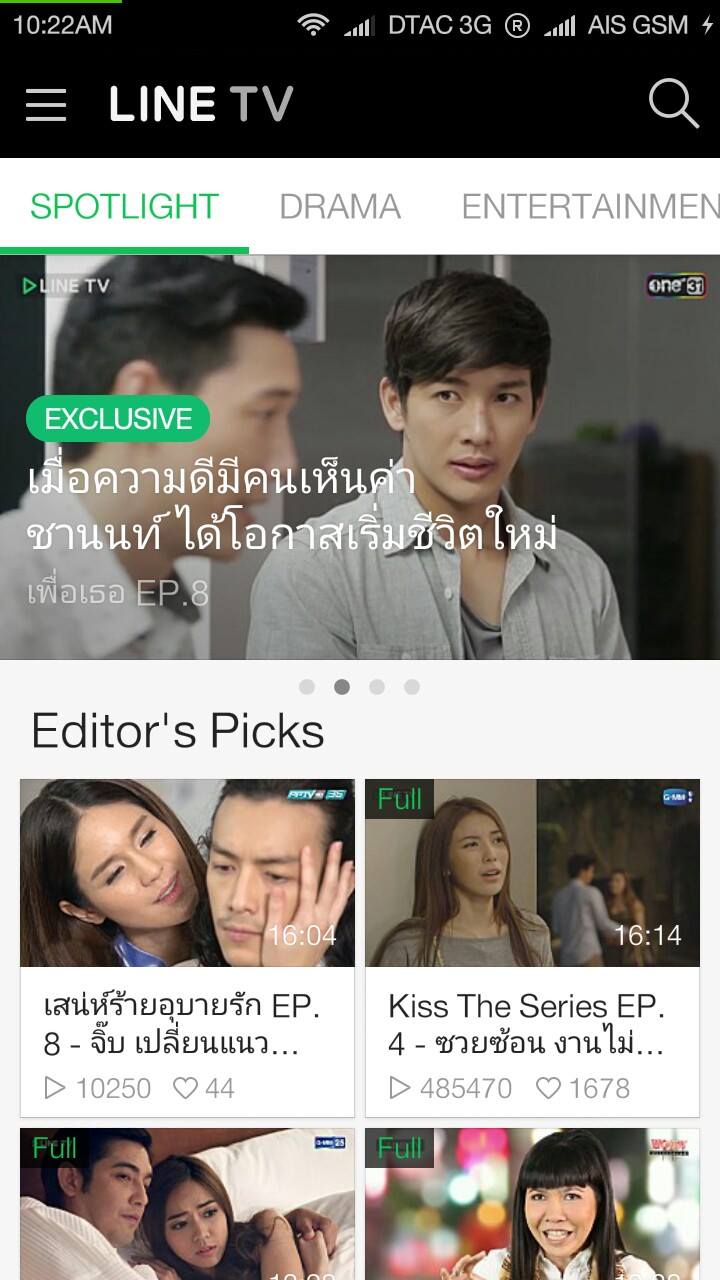This screenshot has width=720, height=1280.
Task: Open the search magnifier icon
Action: point(673,103)
